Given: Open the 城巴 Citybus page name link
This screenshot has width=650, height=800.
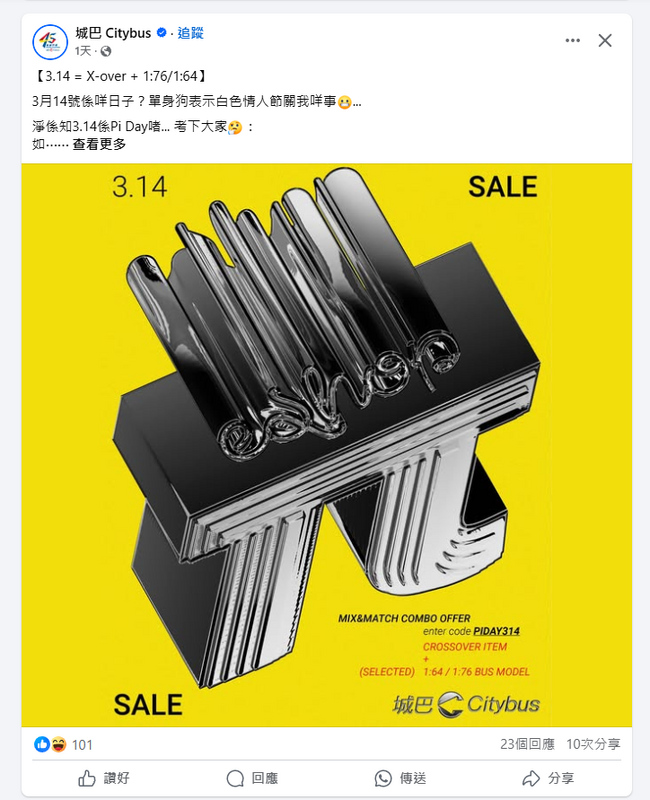Looking at the screenshot, I should point(113,33).
